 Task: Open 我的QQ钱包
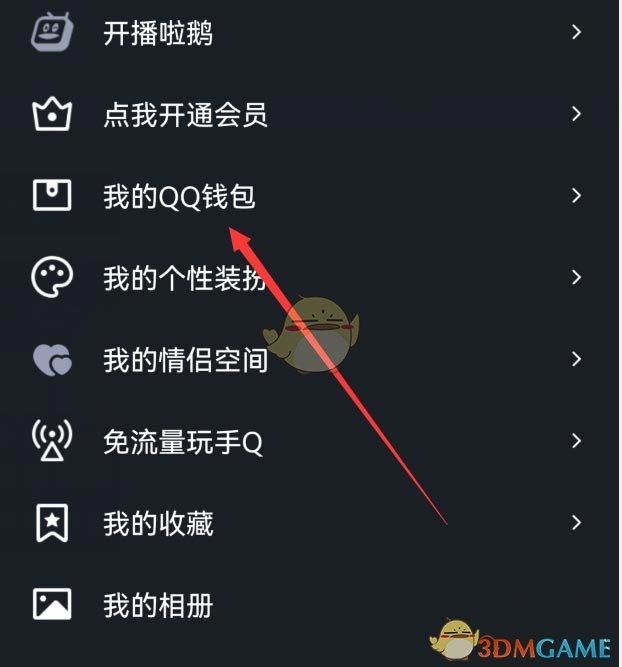pyautogui.click(x=179, y=197)
